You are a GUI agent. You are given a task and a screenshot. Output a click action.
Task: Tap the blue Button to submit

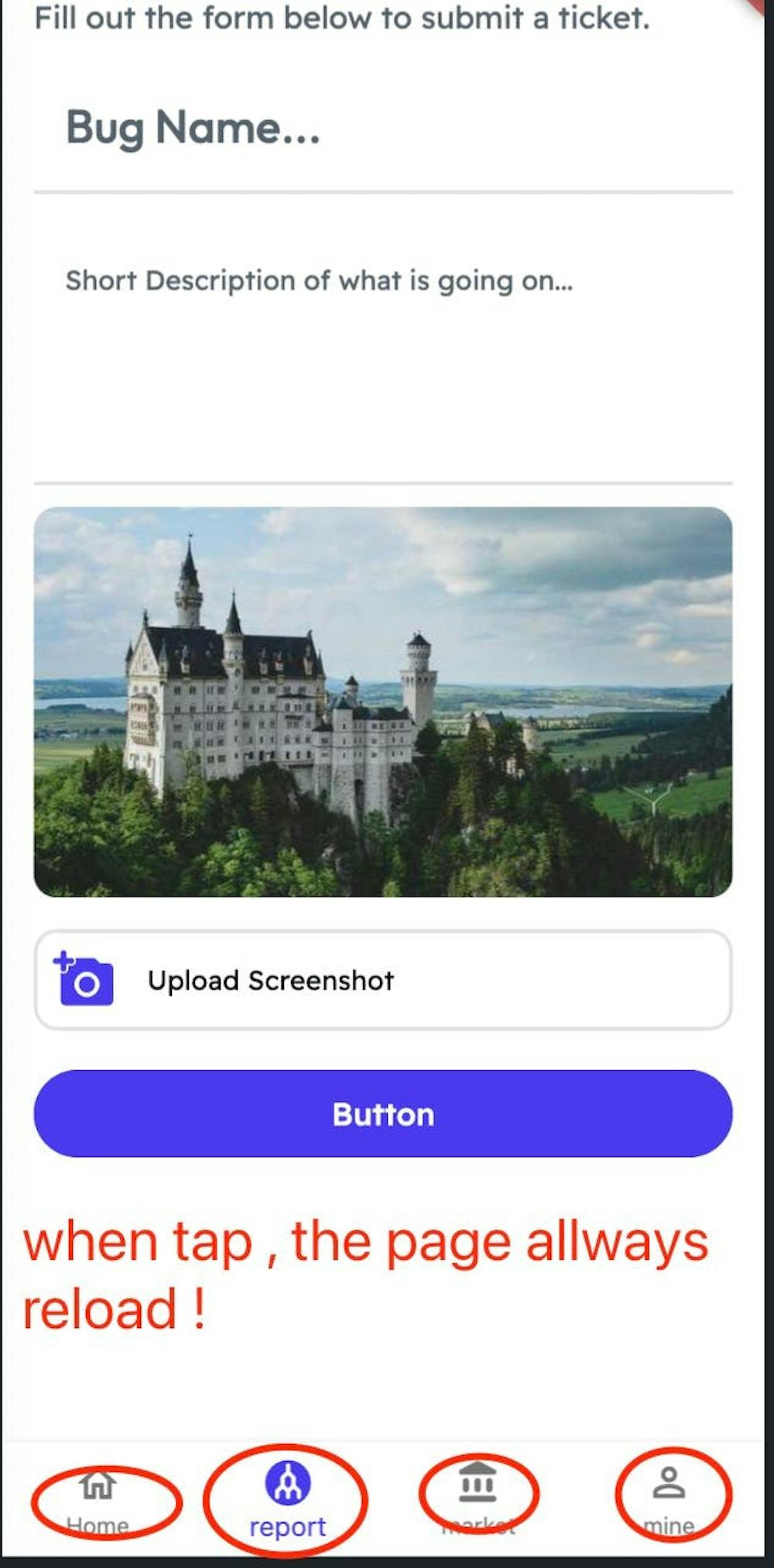382,1113
